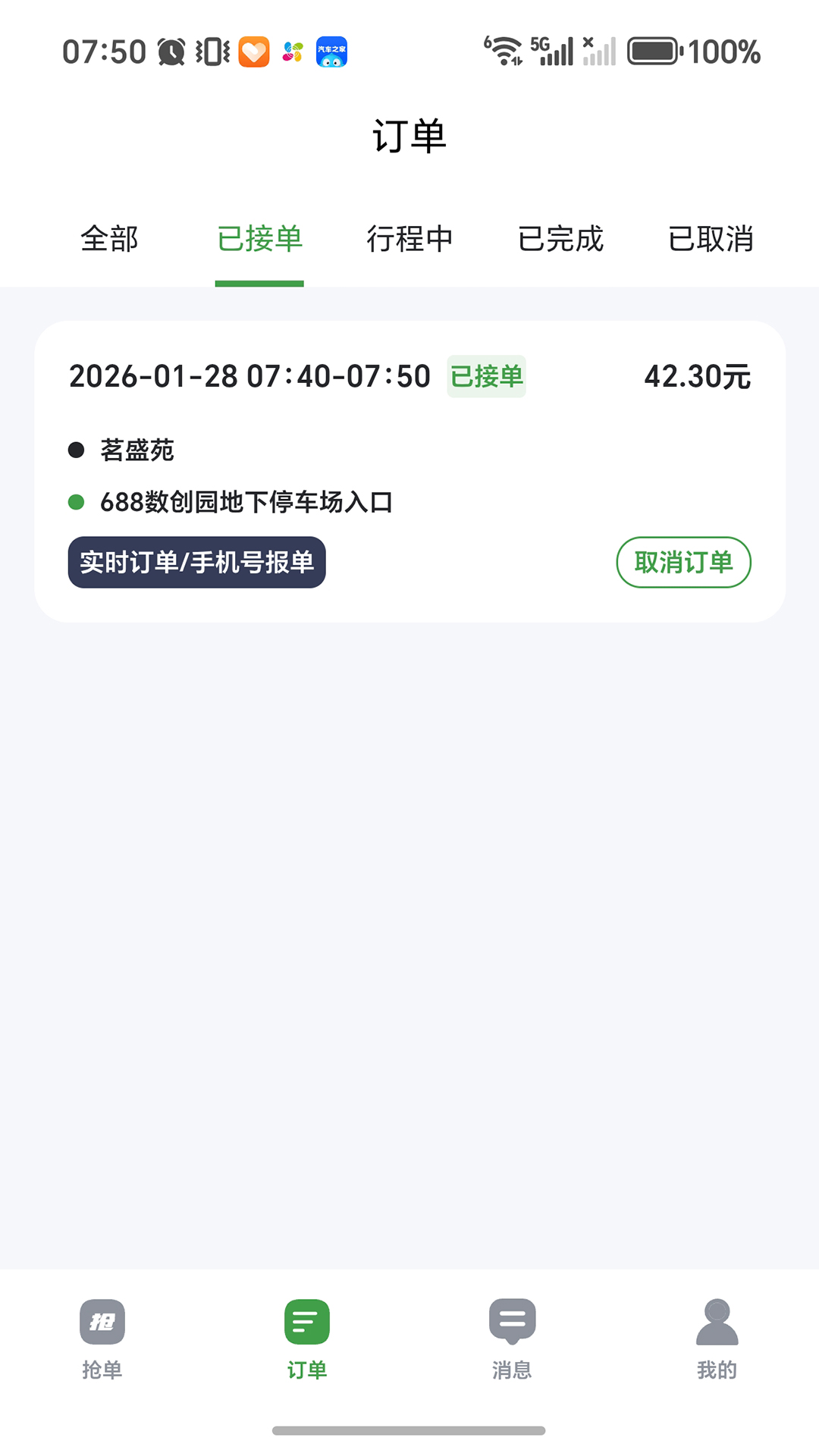Tap the 汽车之家 icon in status bar
This screenshot has width=819, height=1456.
point(331,52)
